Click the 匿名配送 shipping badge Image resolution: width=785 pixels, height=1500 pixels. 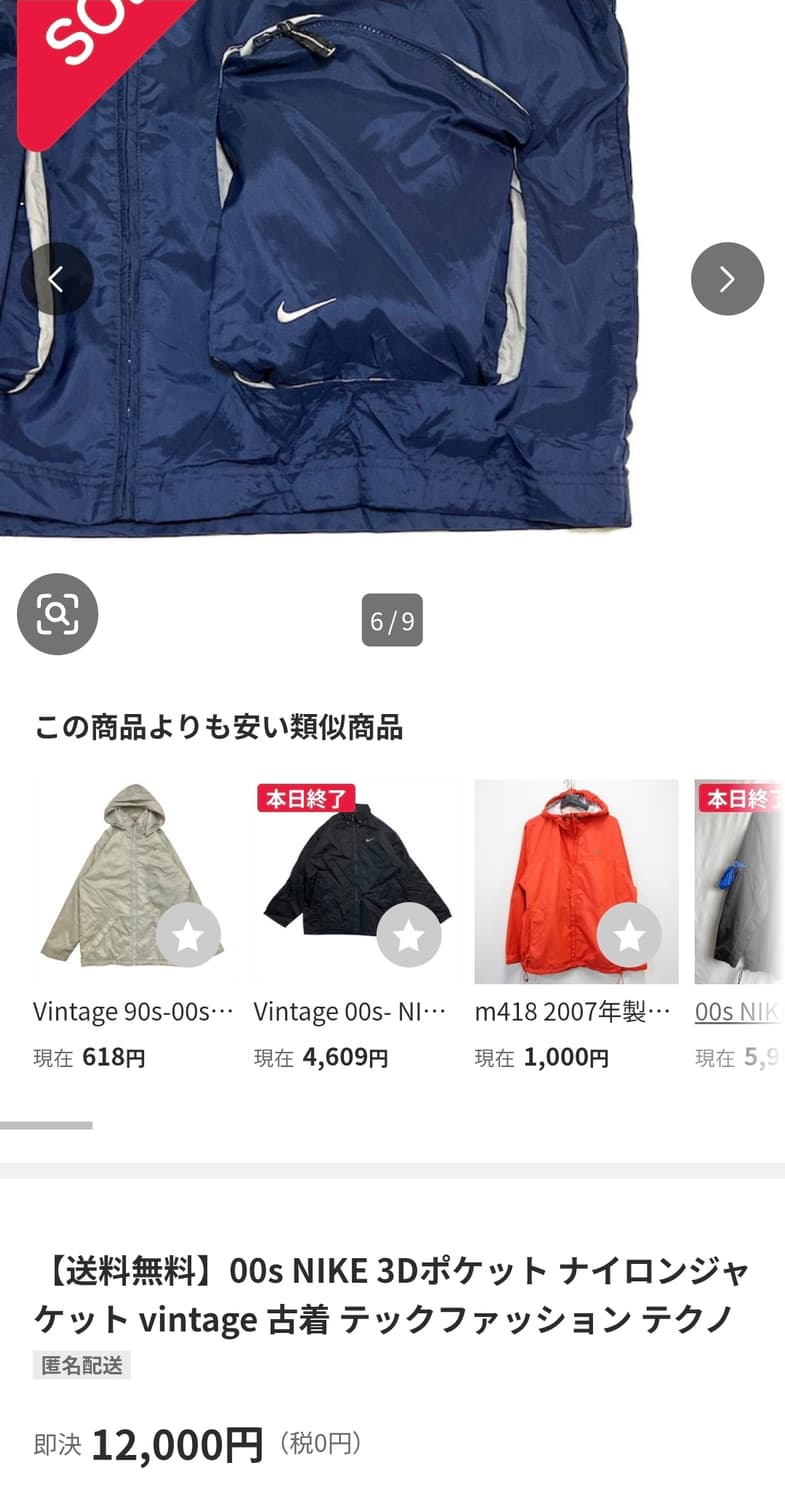pos(80,1366)
